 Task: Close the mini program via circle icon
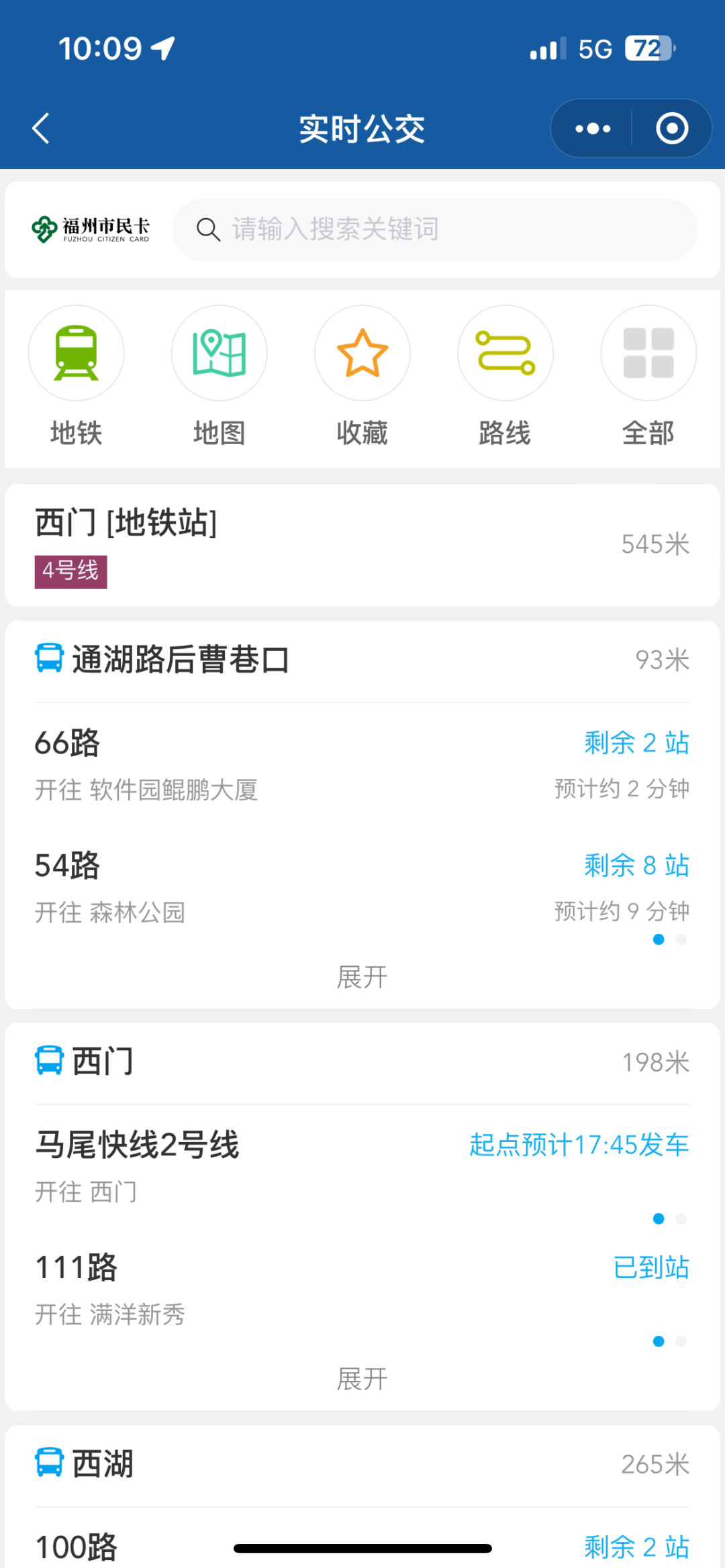672,128
